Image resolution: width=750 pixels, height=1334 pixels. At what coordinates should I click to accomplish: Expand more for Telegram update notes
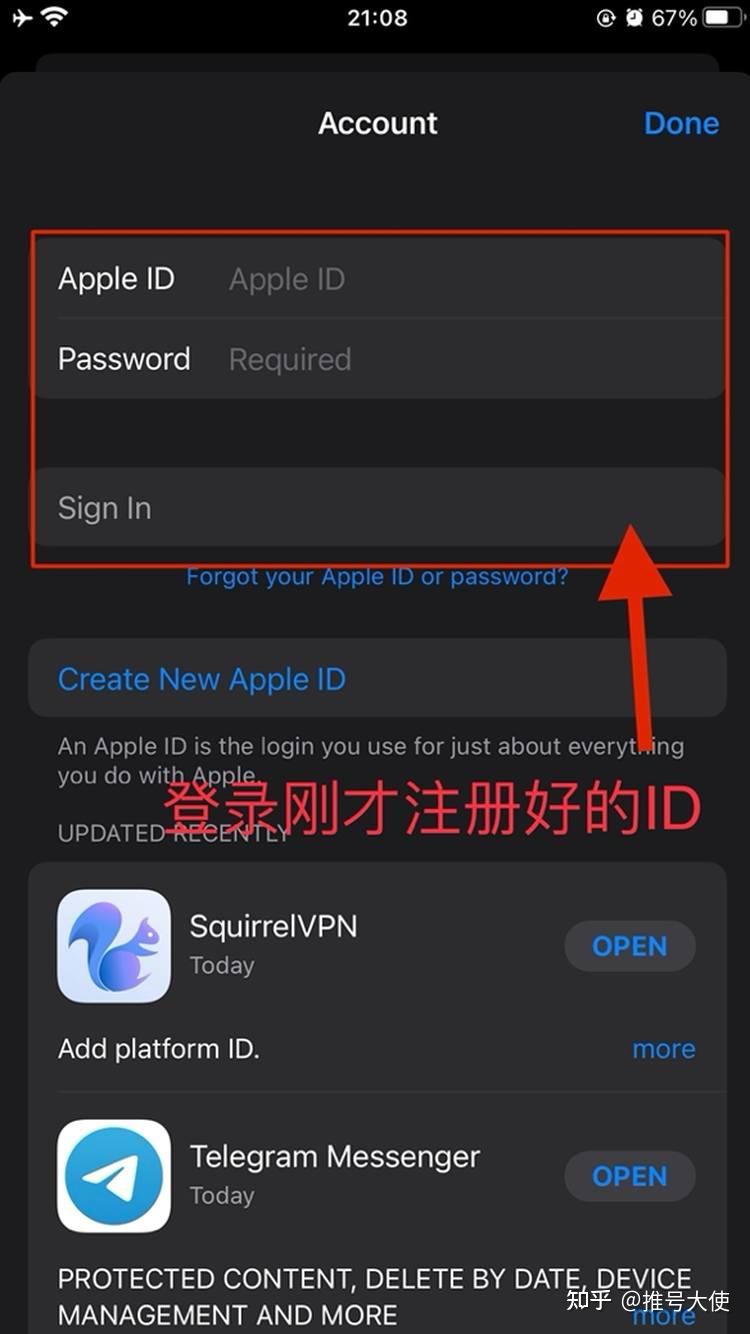(663, 1316)
